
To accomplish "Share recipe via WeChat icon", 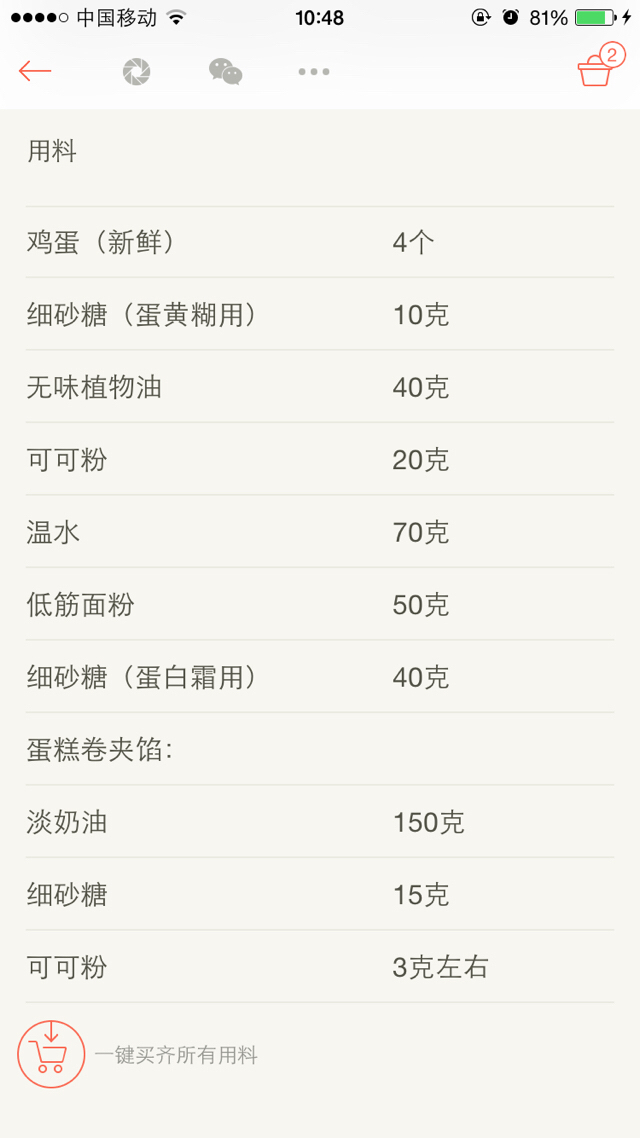I will click(x=226, y=71).
